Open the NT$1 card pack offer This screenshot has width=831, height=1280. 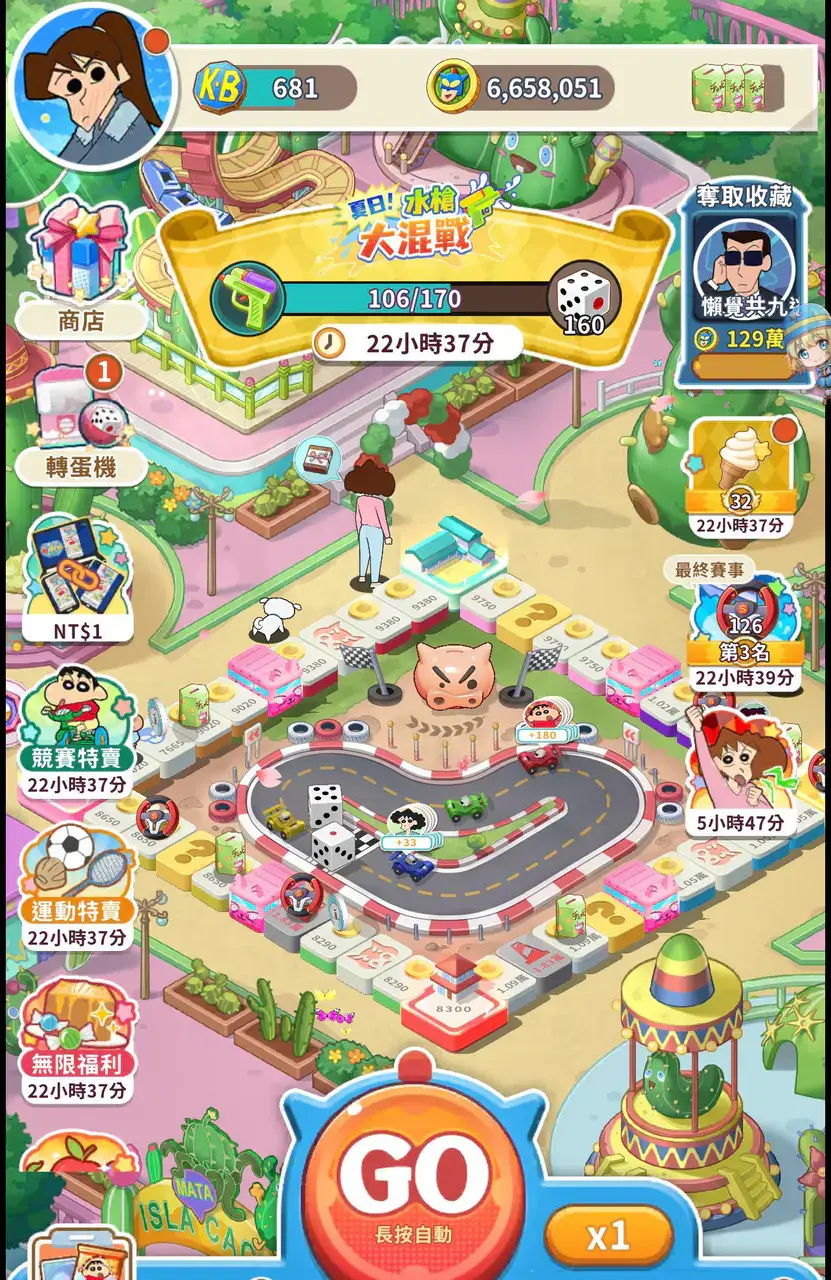[x=78, y=580]
